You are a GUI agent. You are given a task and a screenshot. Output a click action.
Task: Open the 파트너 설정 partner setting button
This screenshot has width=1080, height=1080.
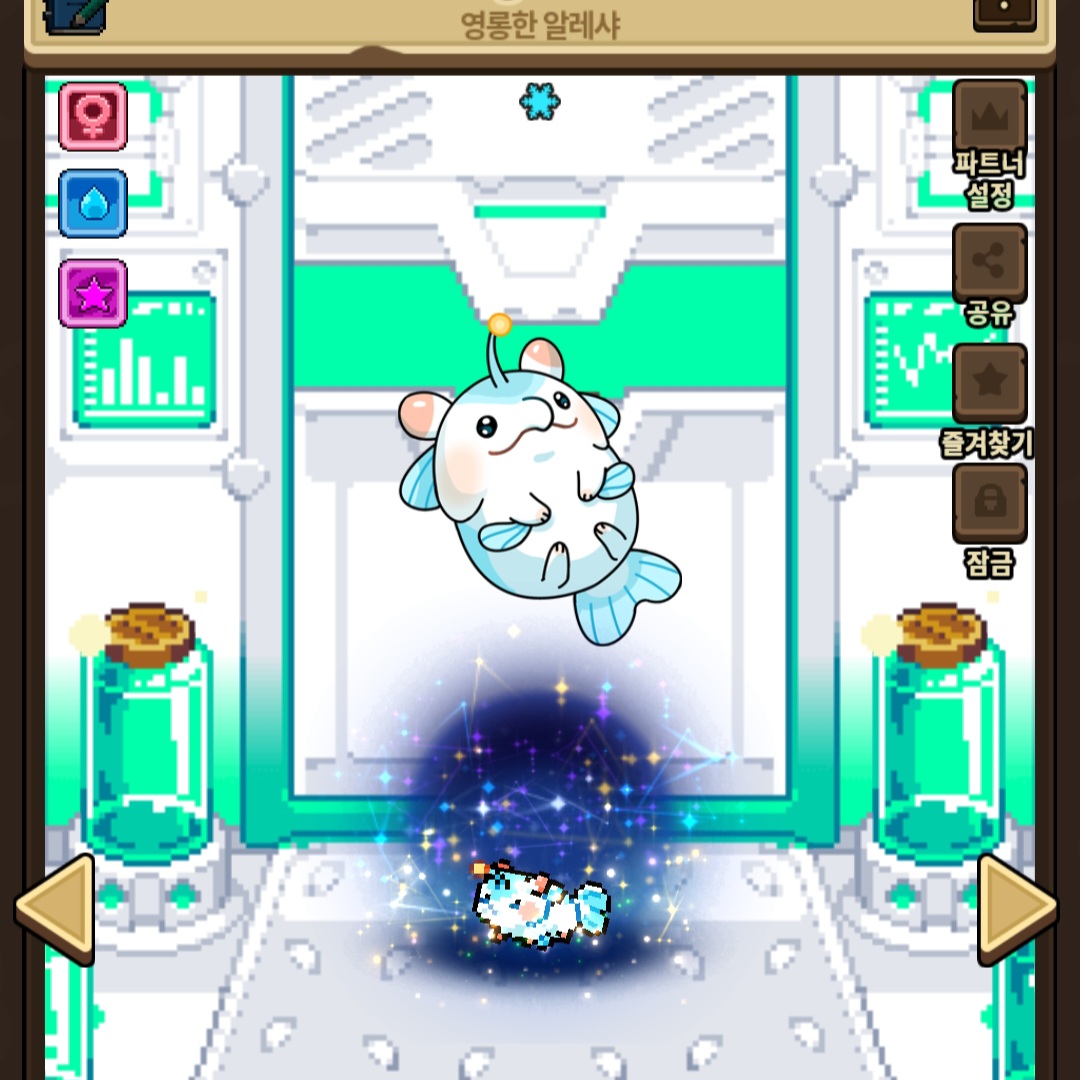click(x=989, y=118)
